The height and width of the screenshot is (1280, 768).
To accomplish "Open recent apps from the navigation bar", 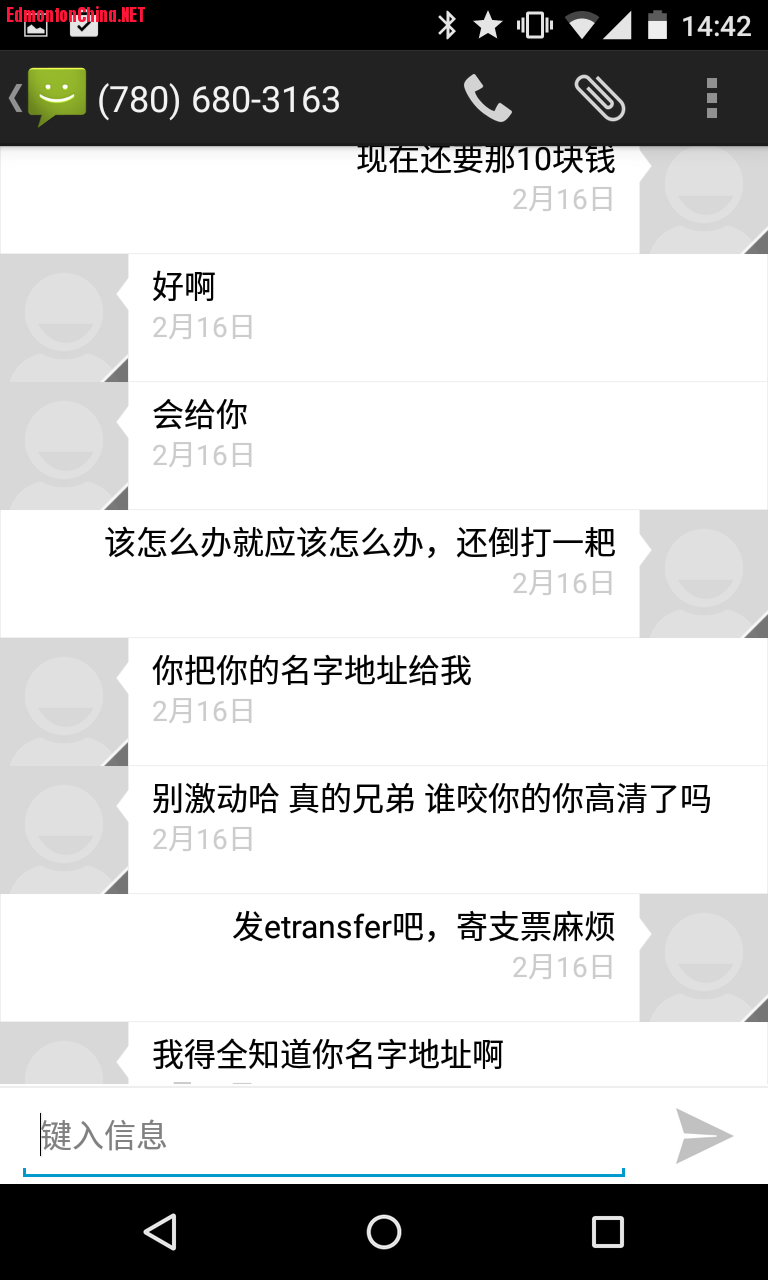I will tap(607, 1232).
